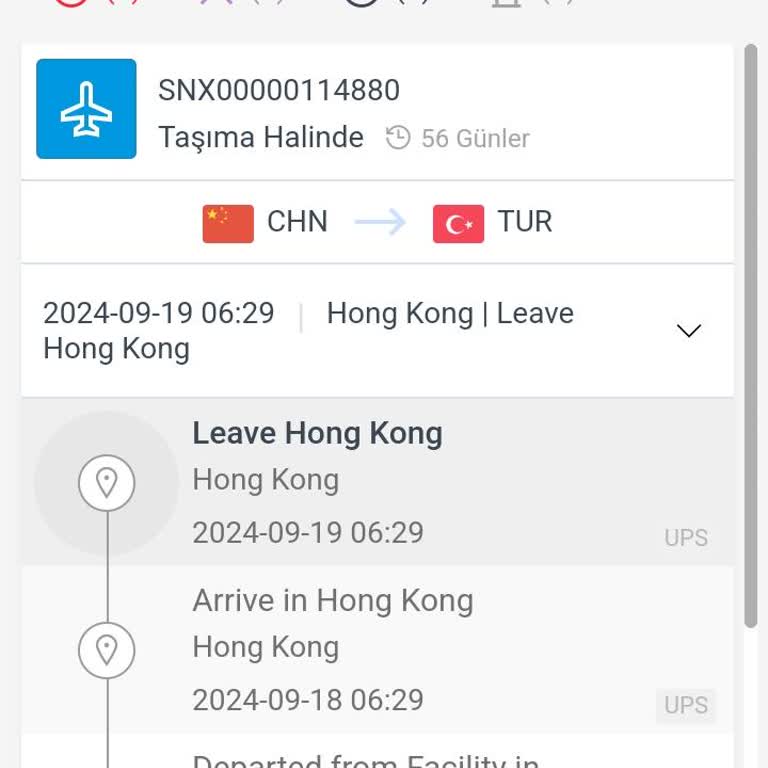Collapse the tracking events list chevron
This screenshot has width=768, height=768.
pyautogui.click(x=689, y=331)
